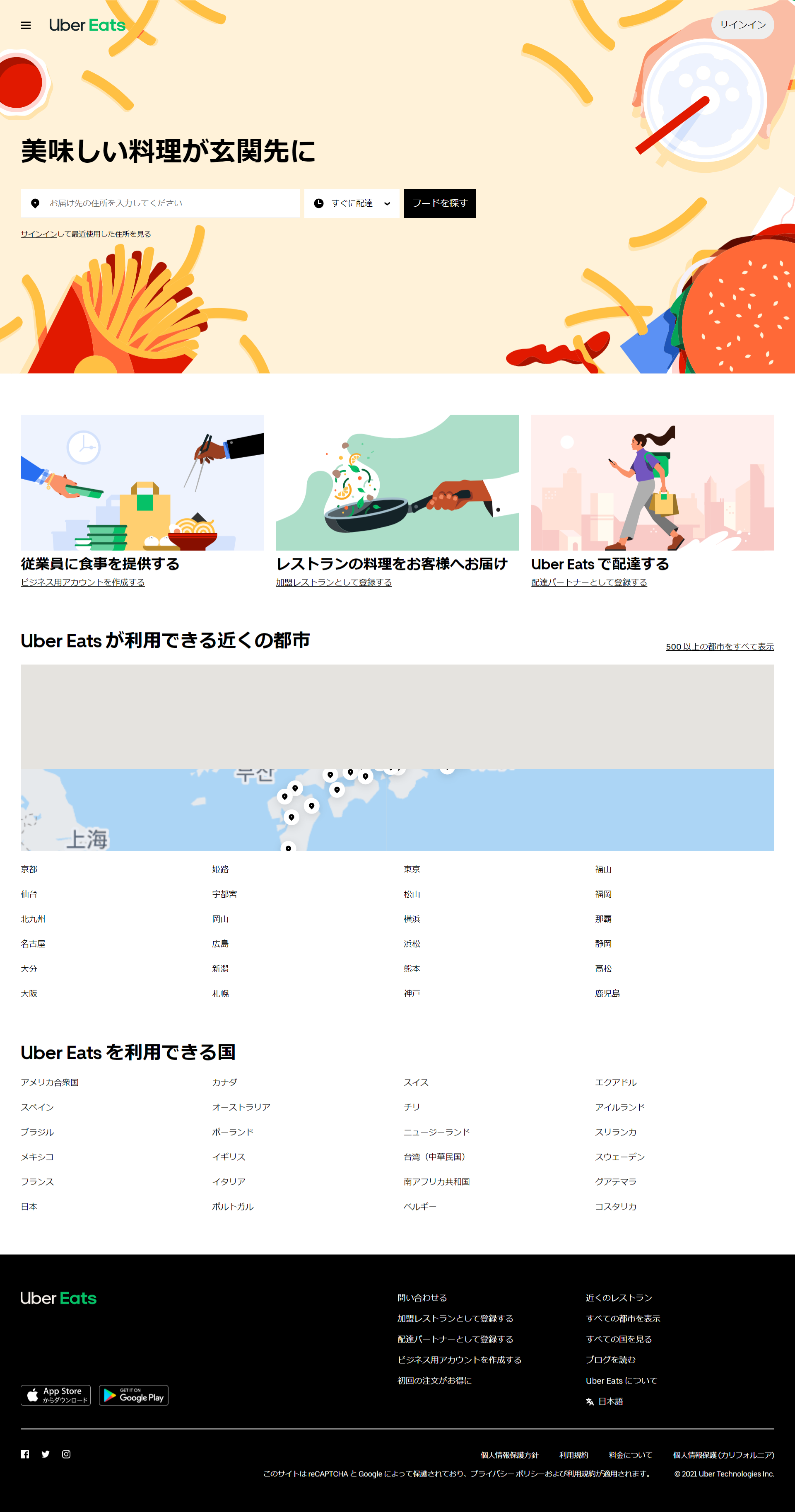Open 加盟レストランとして登録する link under the restaurant card
Screen dimensions: 795x1512
click(334, 582)
